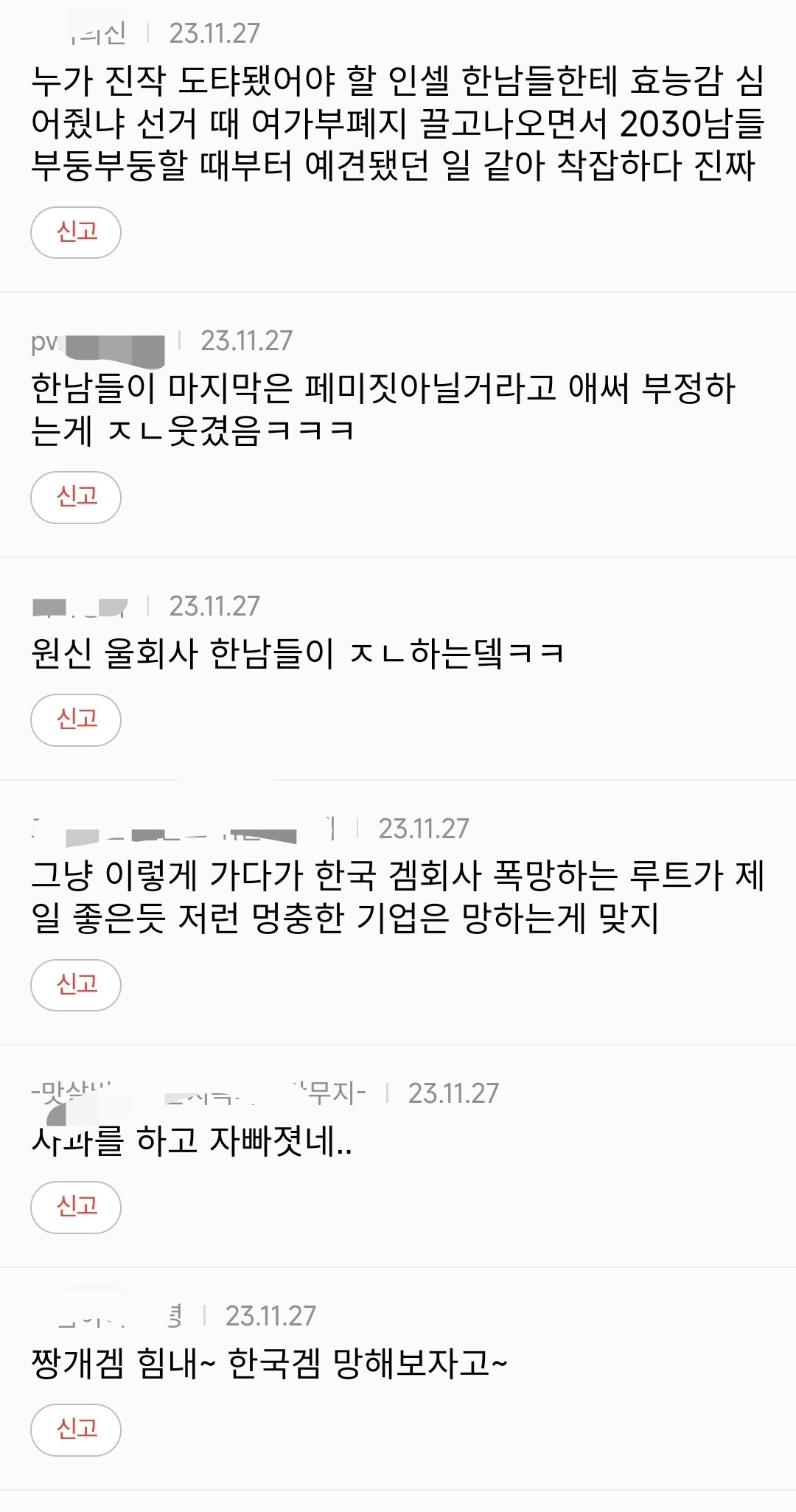This screenshot has width=796, height=1512.
Task: Report the comment about 페미짓아닐거라고
Action: click(x=76, y=497)
